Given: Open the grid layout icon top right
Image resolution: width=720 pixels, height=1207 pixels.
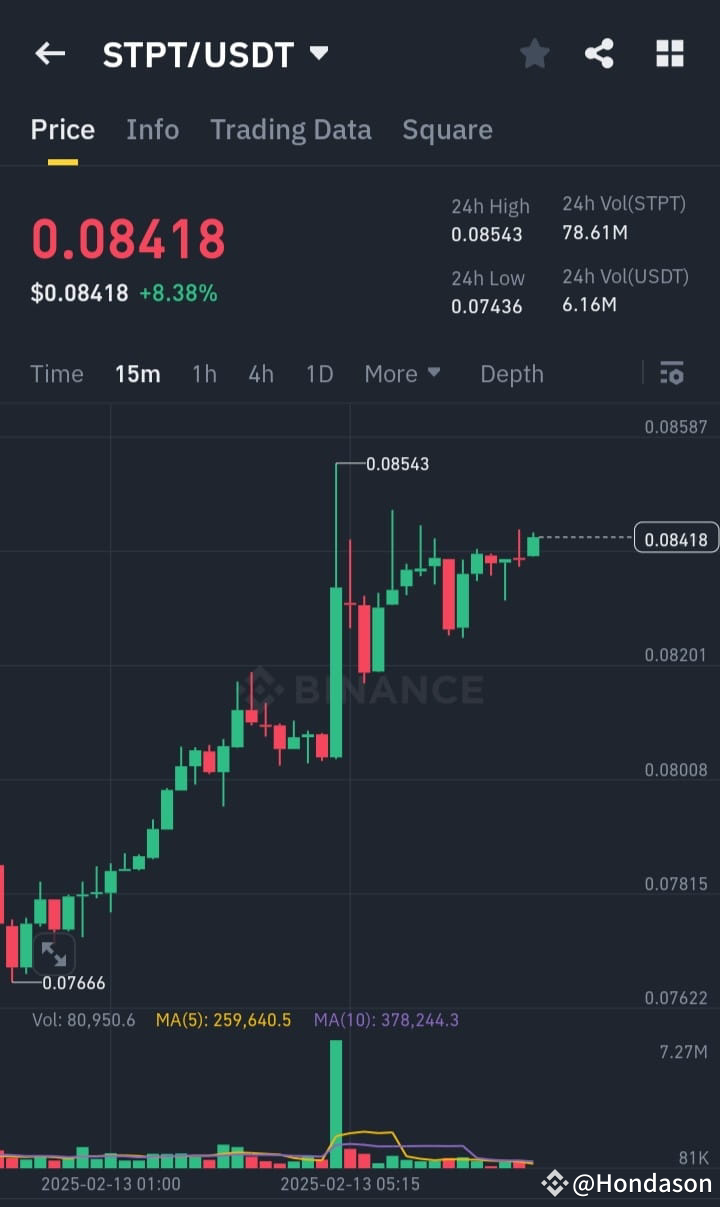Looking at the screenshot, I should [x=669, y=54].
